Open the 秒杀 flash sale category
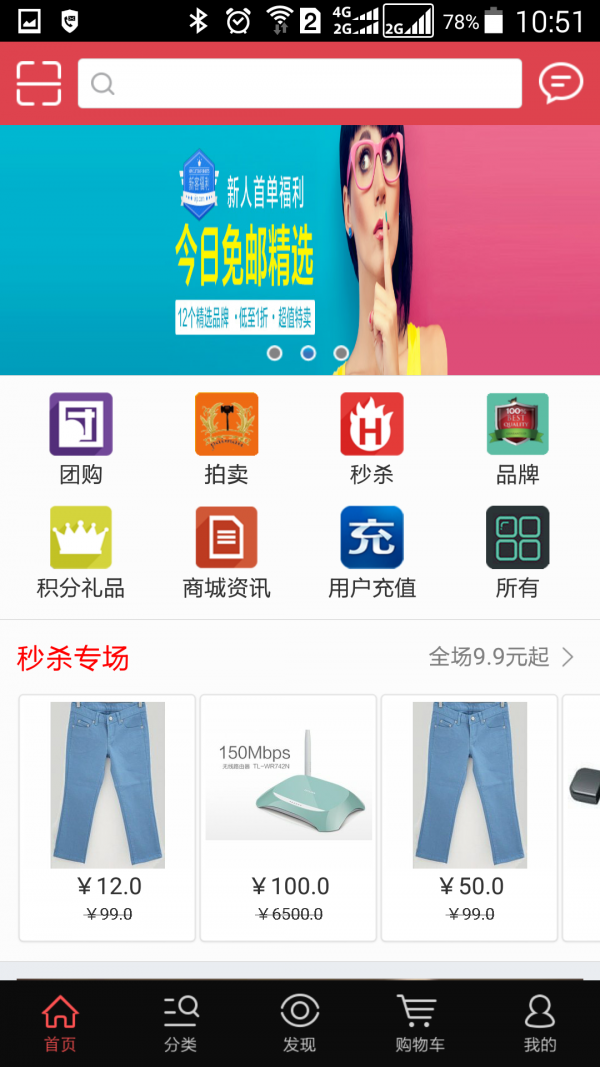This screenshot has width=600, height=1067. point(371,438)
